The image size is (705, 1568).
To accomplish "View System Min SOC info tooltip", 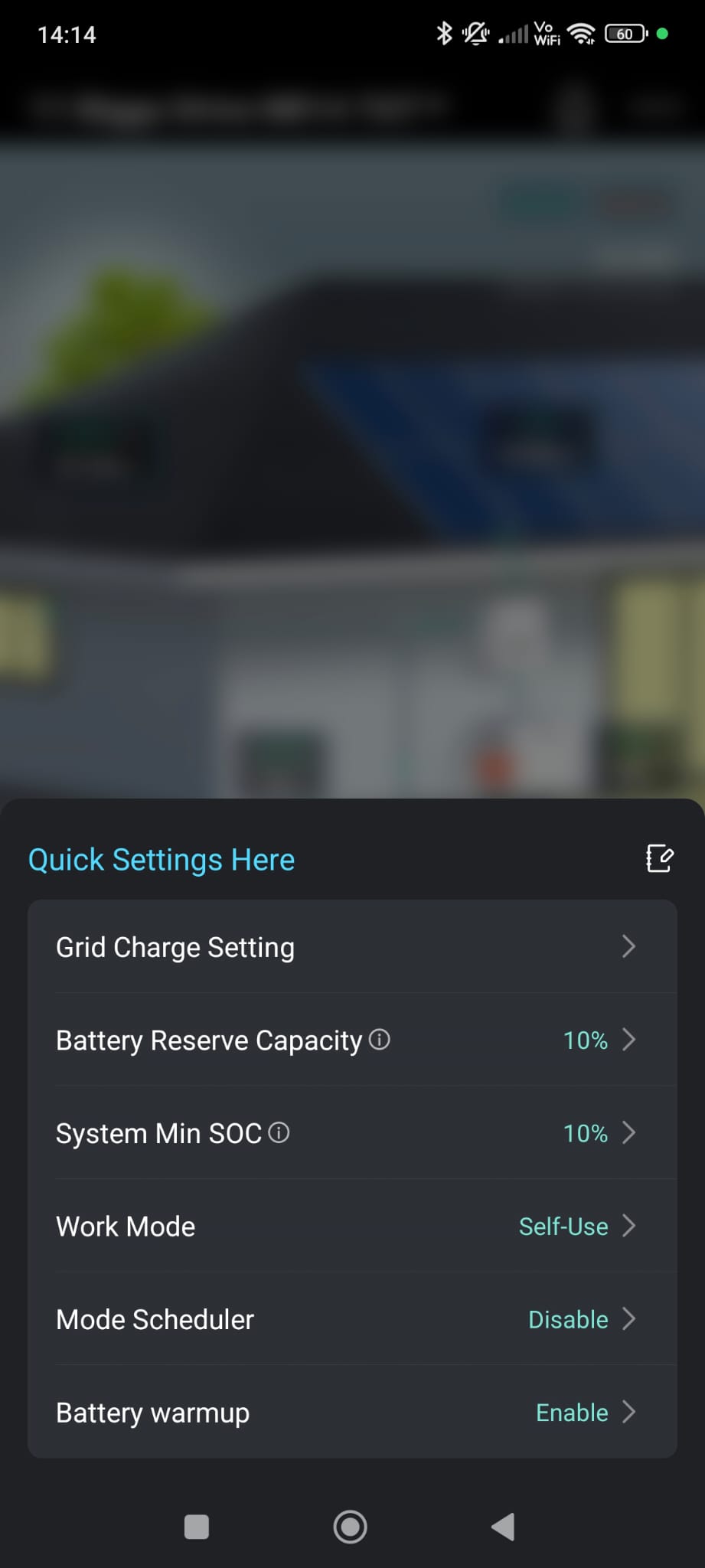I will point(279,1132).
